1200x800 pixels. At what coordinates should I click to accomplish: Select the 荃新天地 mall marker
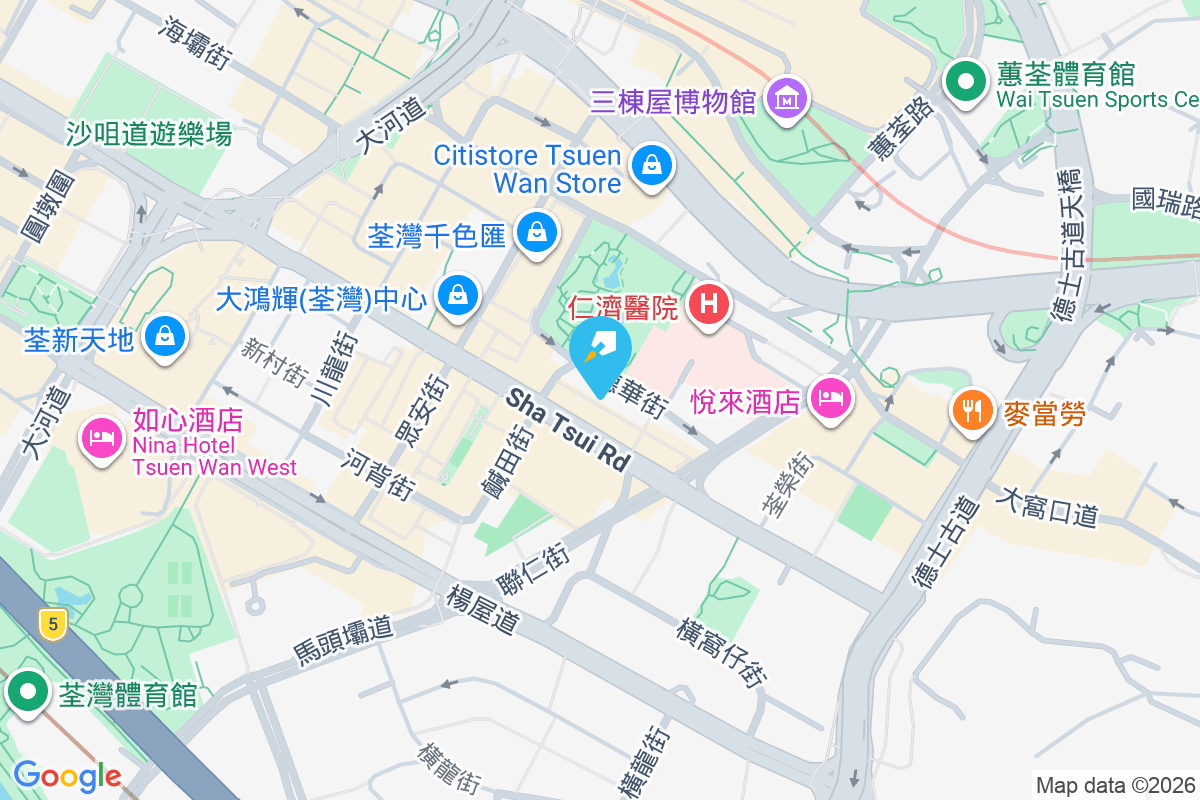[162, 337]
